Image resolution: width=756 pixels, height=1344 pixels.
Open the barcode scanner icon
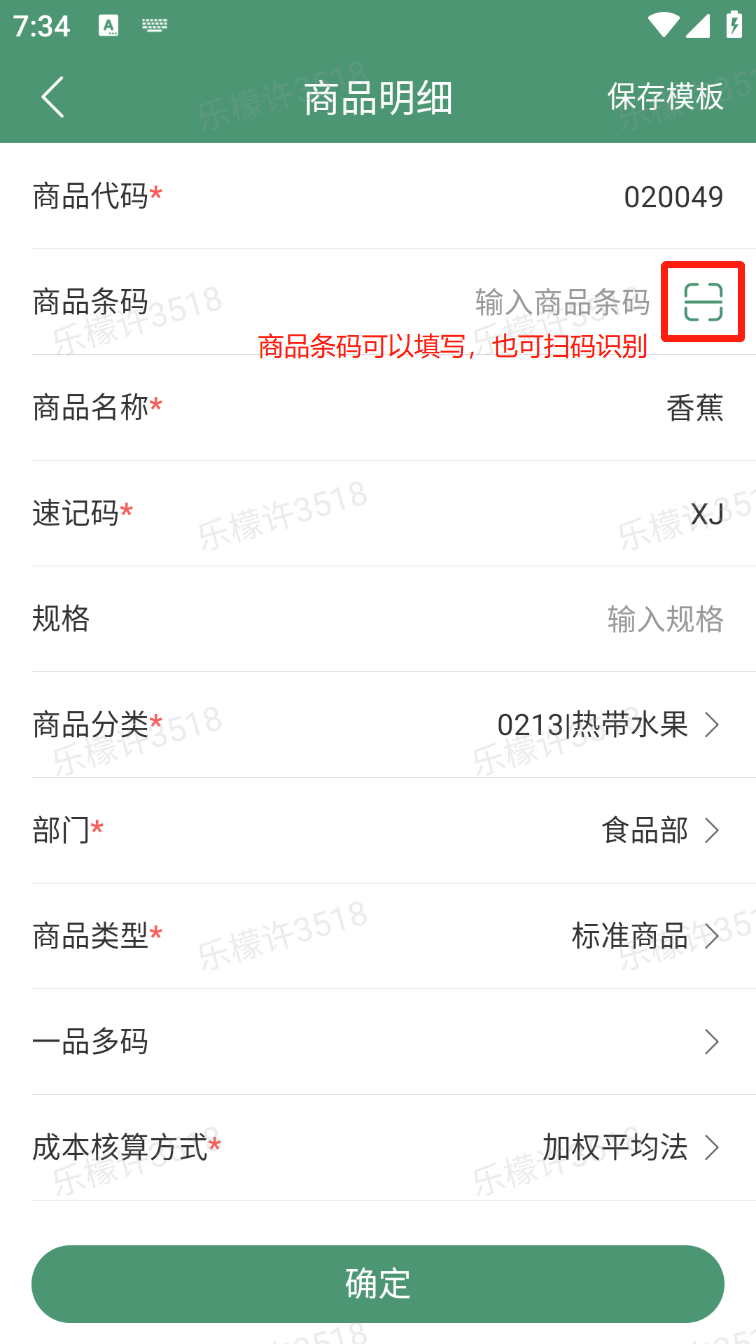tap(703, 301)
